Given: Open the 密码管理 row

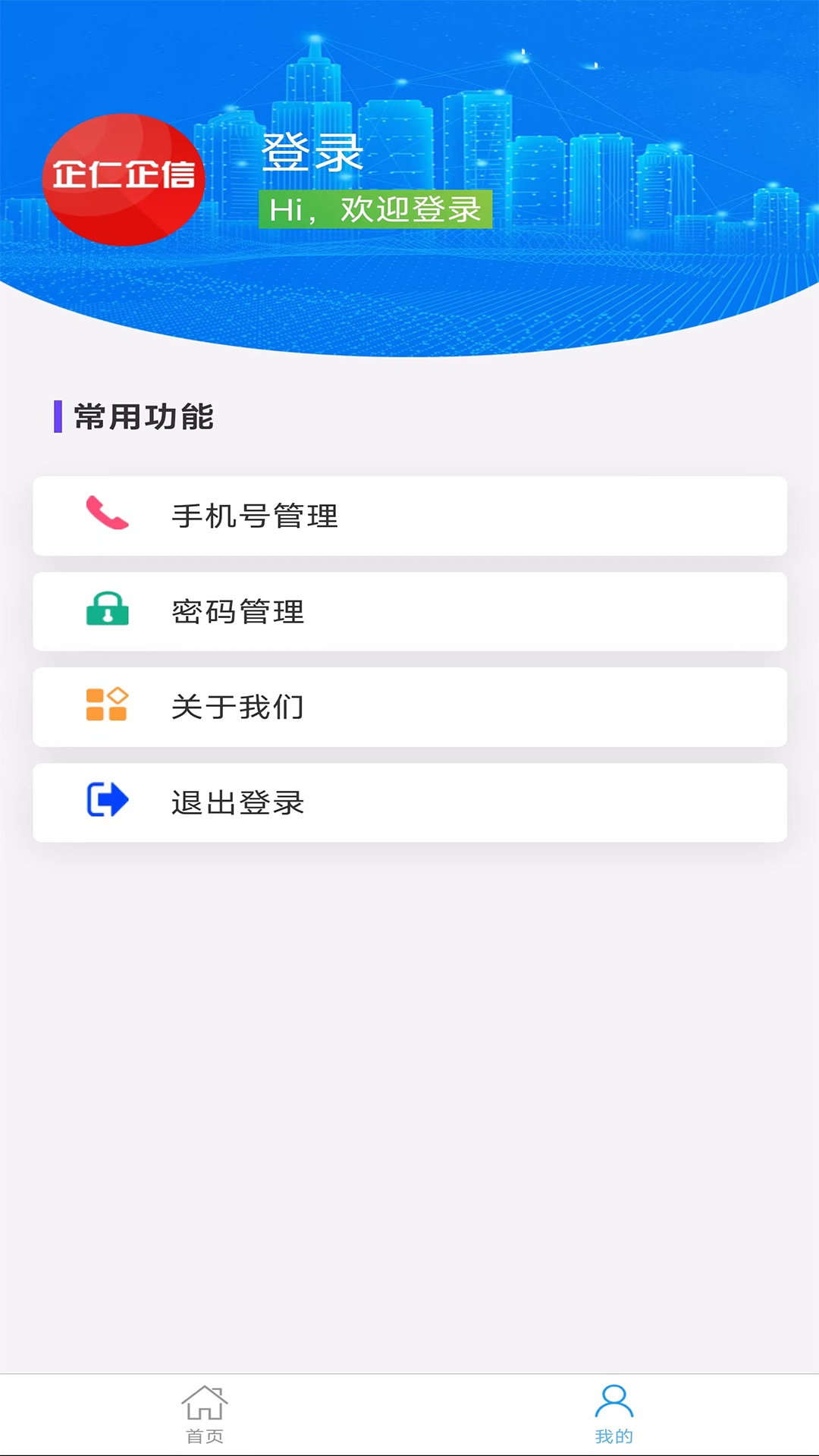Looking at the screenshot, I should 409,611.
